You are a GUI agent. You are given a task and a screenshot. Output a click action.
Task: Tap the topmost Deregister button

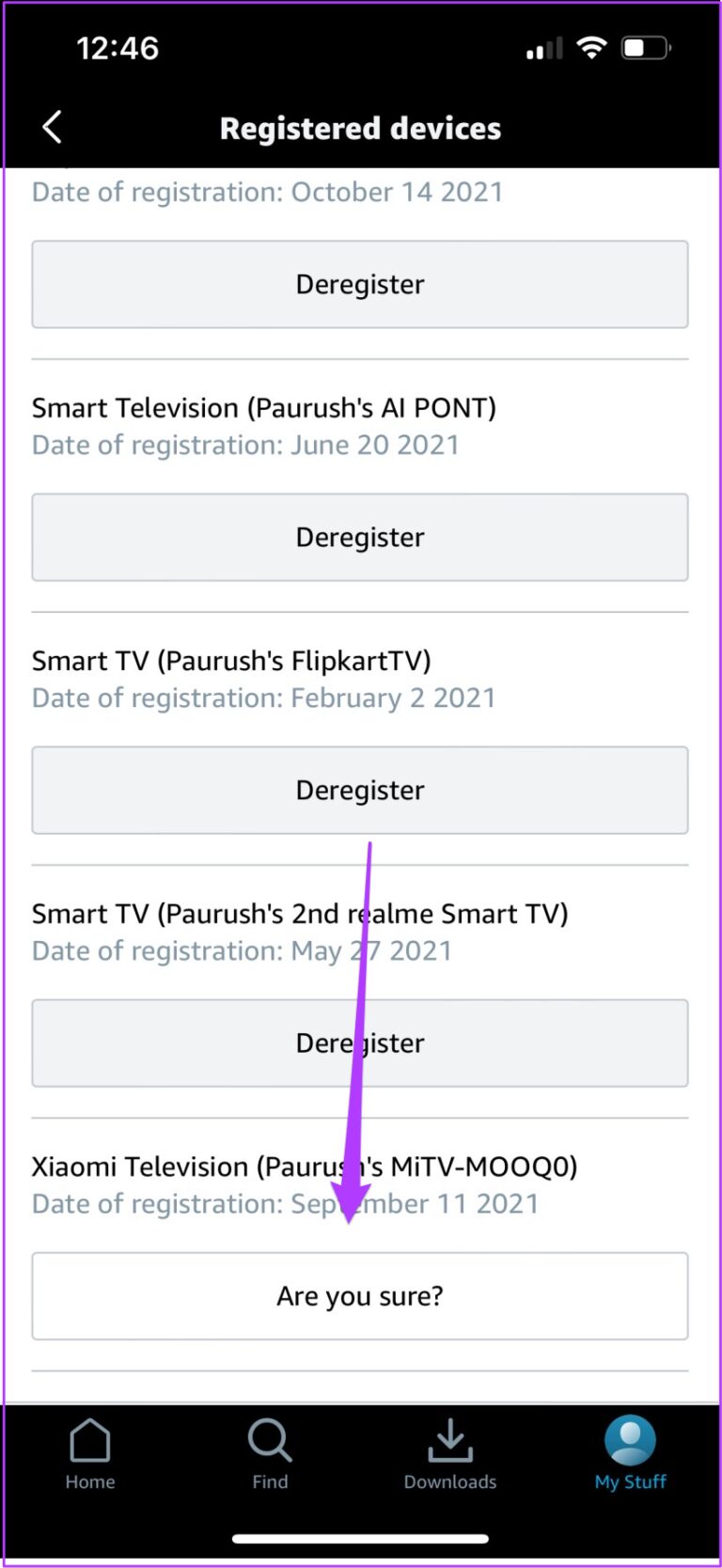[x=360, y=284]
